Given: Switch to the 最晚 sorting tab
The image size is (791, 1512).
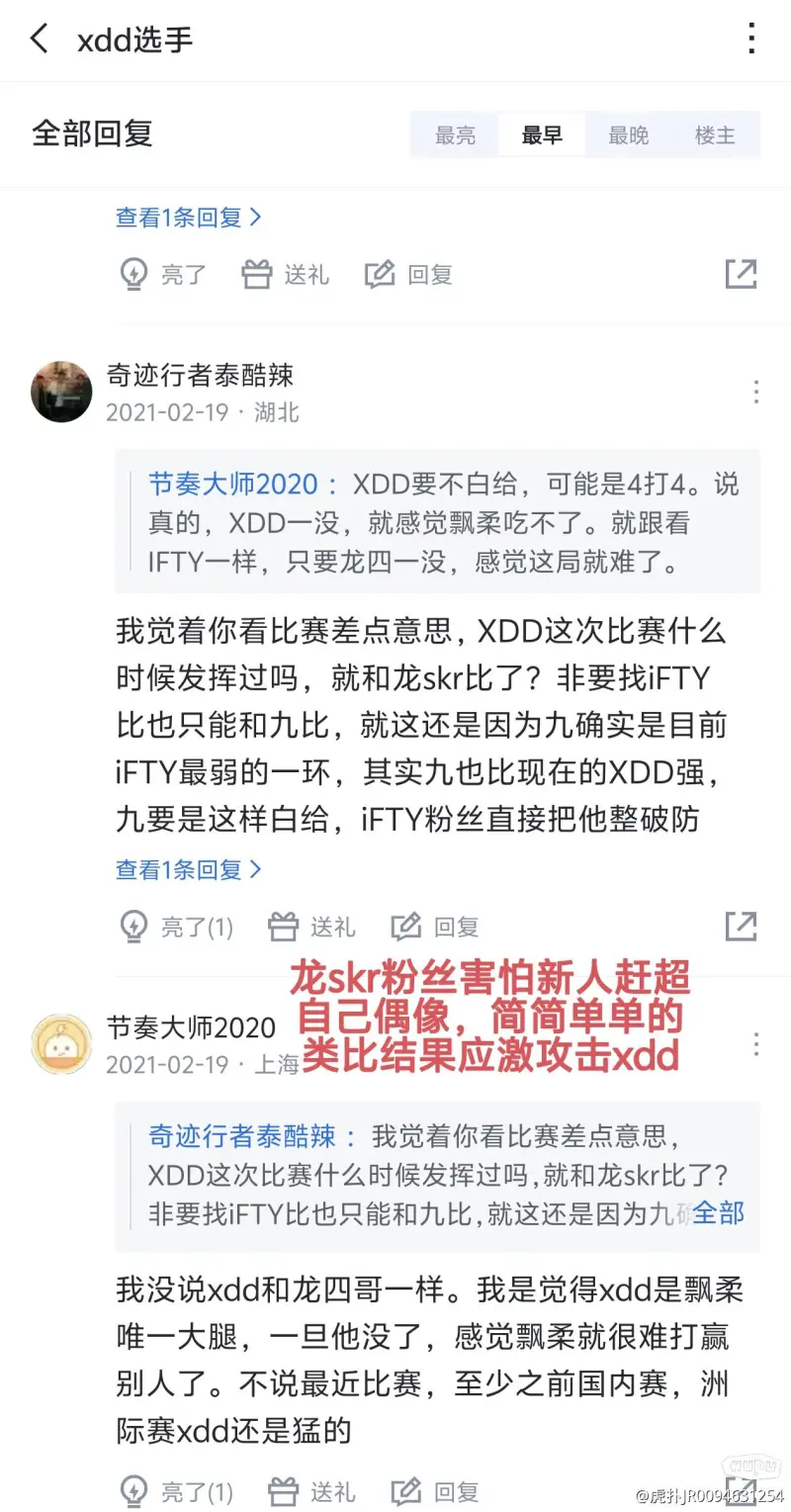Looking at the screenshot, I should click(628, 135).
